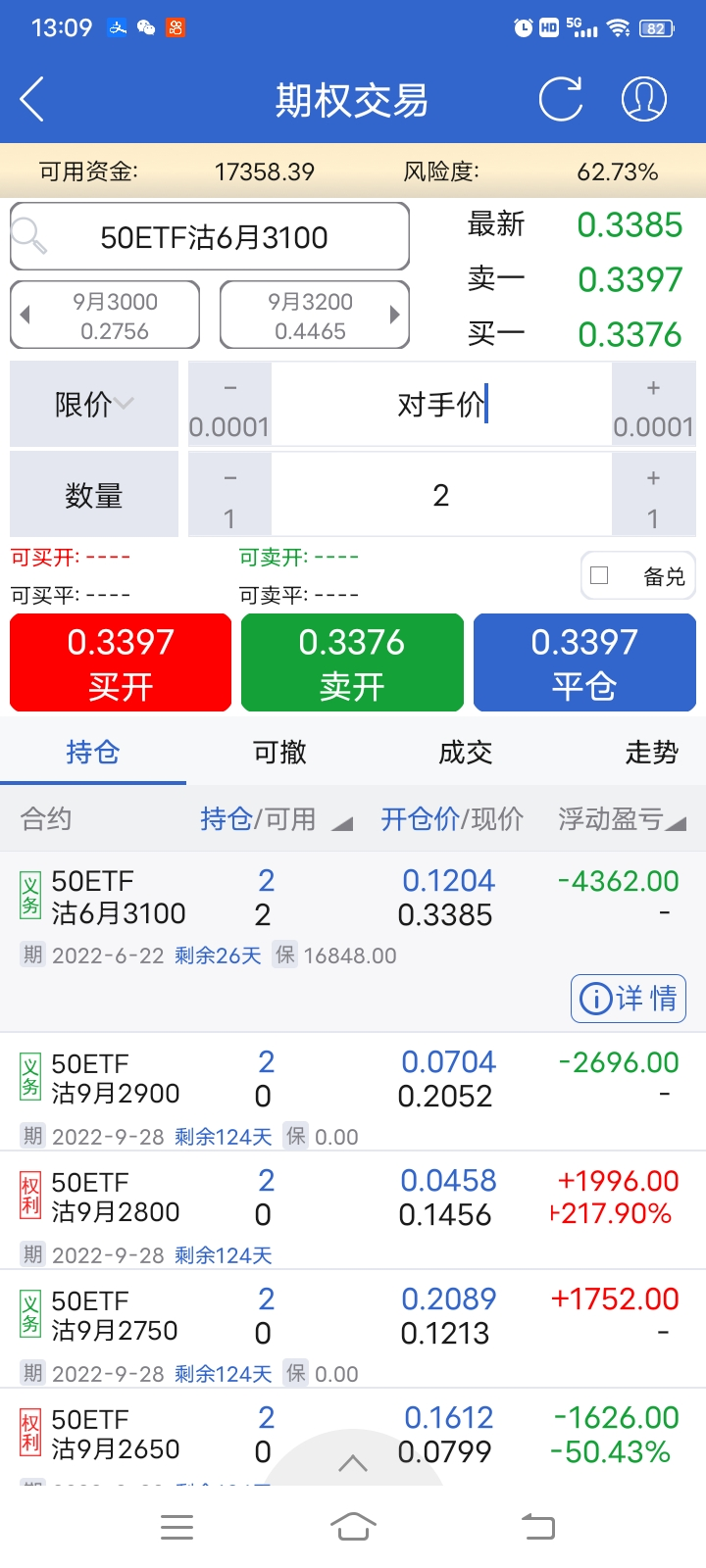Switch to the 可撤 tab

pyautogui.click(x=279, y=753)
